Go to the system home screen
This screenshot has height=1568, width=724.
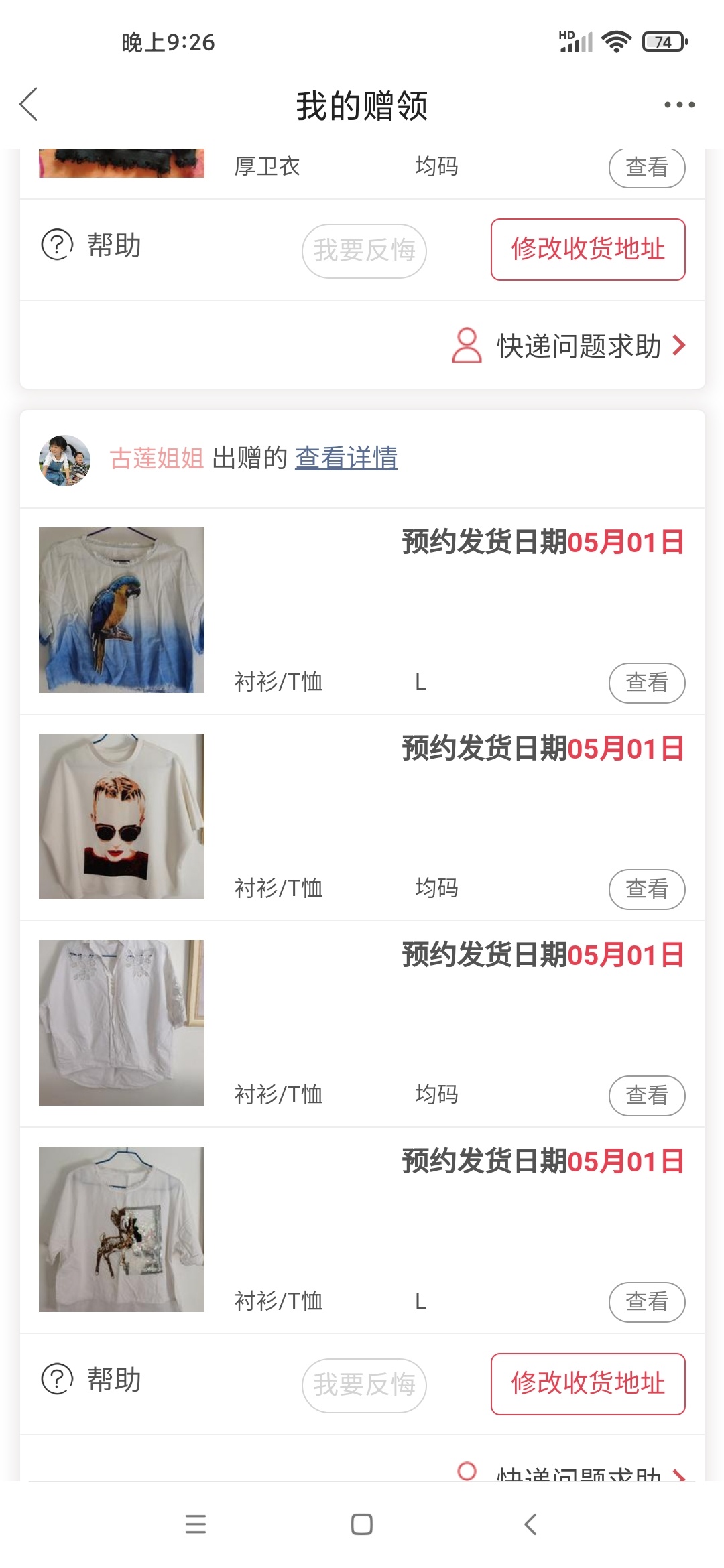[x=362, y=1524]
